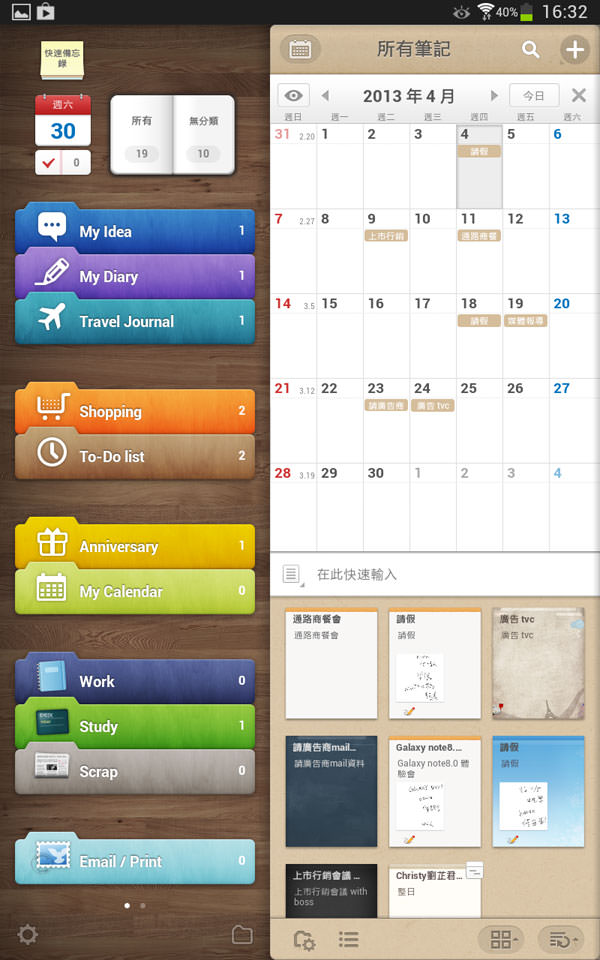Screen dimensions: 600x960
Task: Close the calendar view
Action: click(x=578, y=96)
